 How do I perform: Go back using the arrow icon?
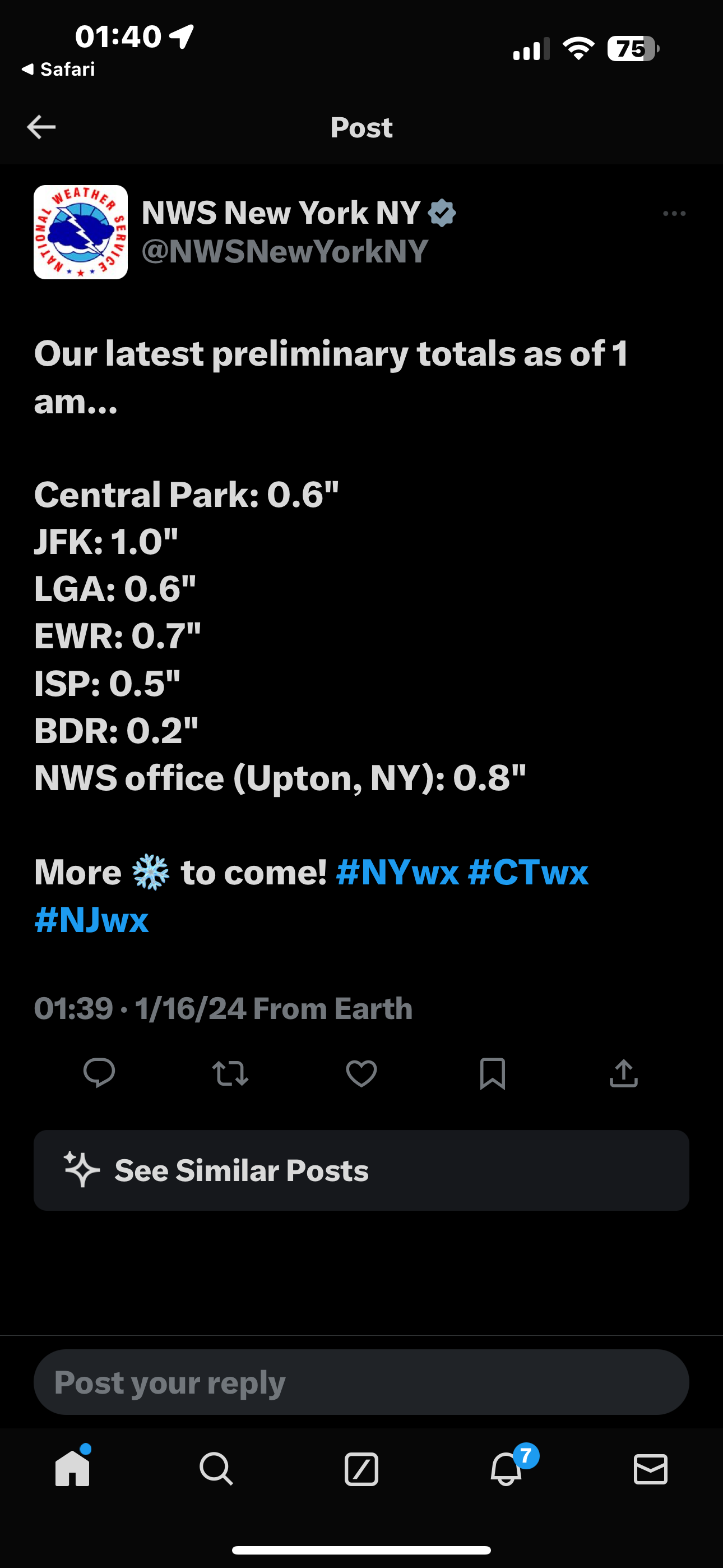(41, 127)
